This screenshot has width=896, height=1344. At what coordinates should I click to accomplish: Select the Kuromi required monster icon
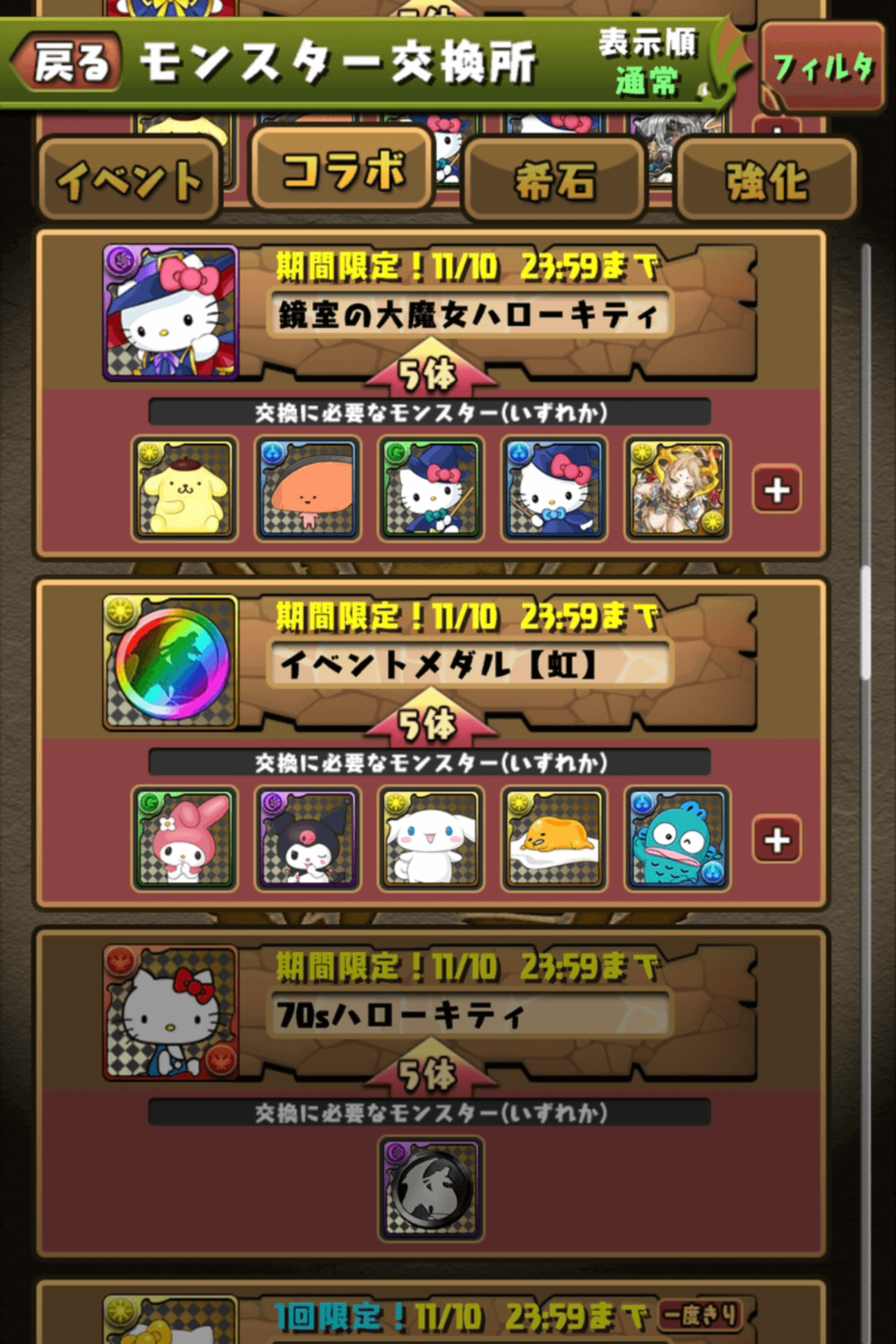(x=308, y=839)
